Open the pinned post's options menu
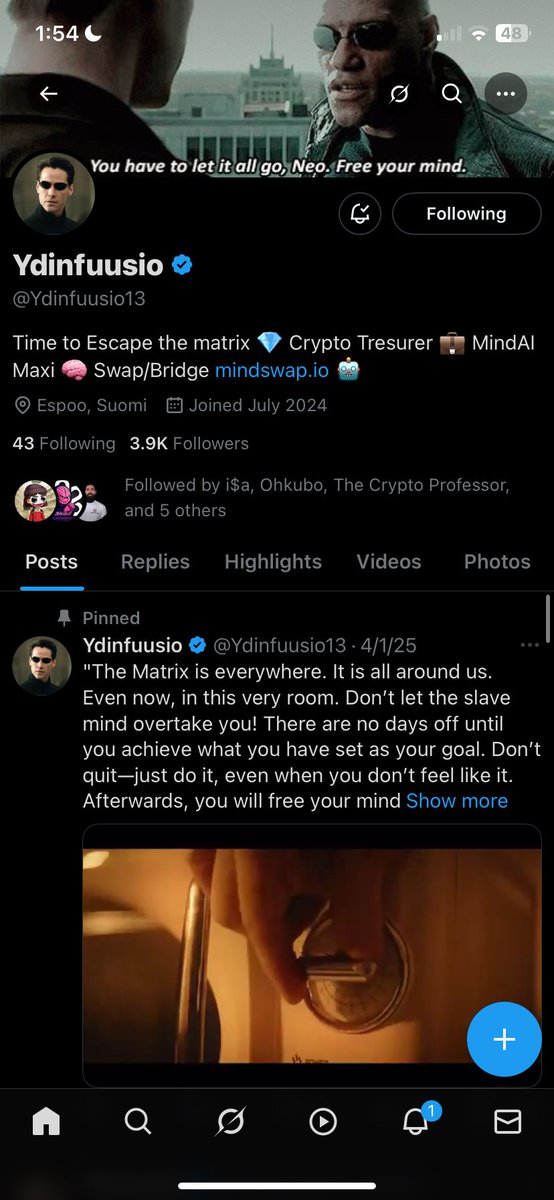This screenshot has width=554, height=1200. [x=529, y=645]
